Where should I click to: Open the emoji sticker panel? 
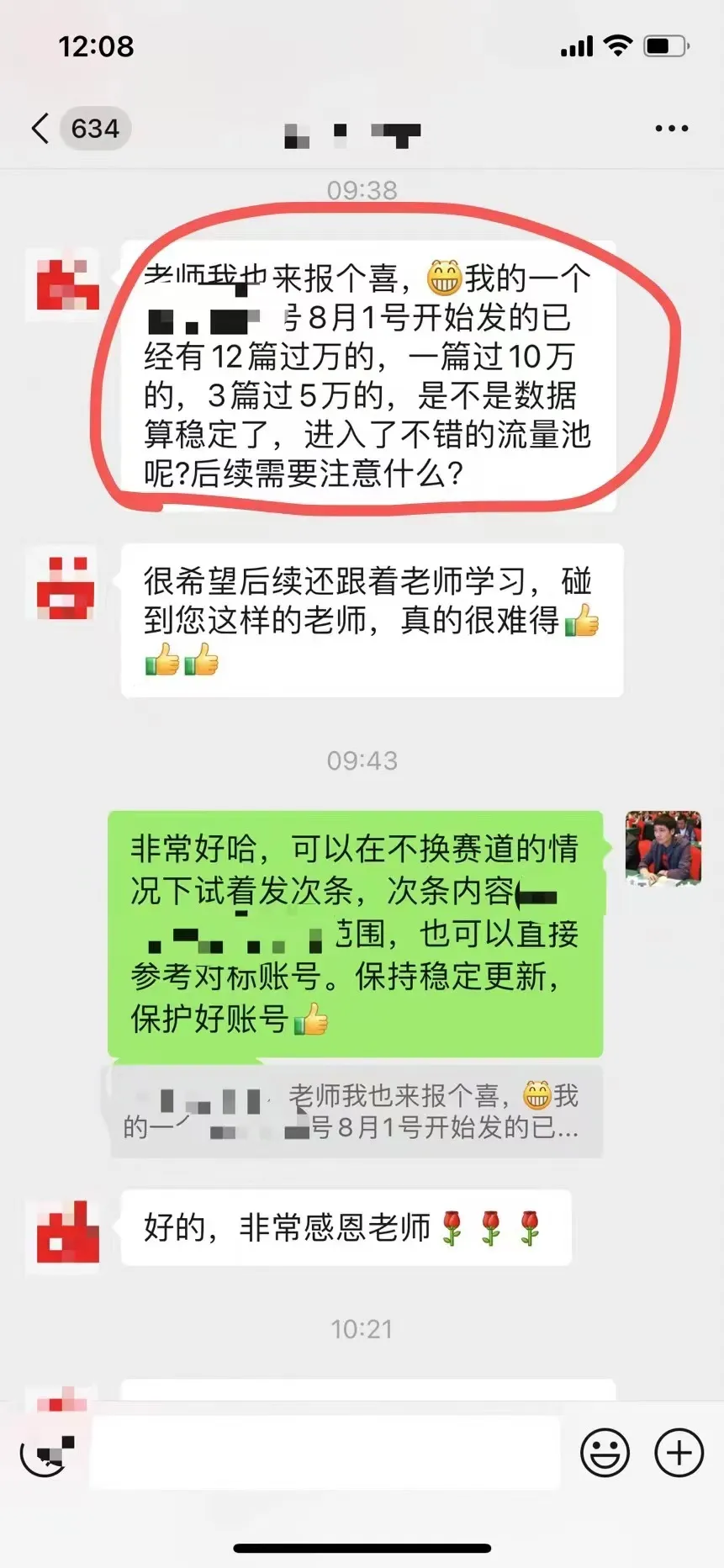click(605, 1453)
